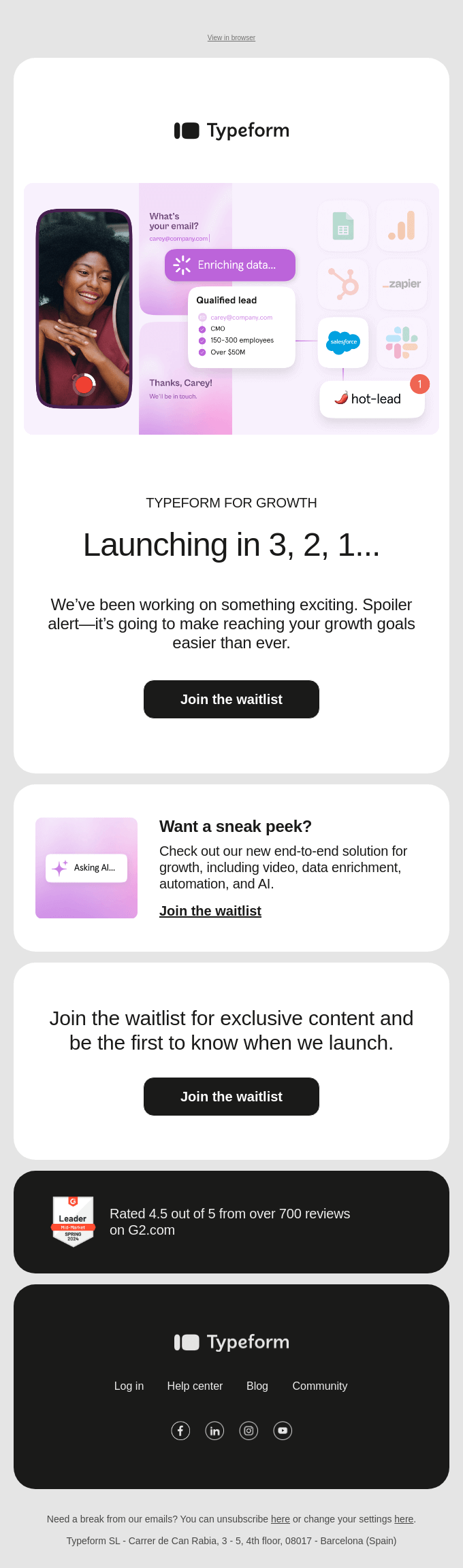Tap Join the waitlist under the Launching headline

click(x=231, y=699)
